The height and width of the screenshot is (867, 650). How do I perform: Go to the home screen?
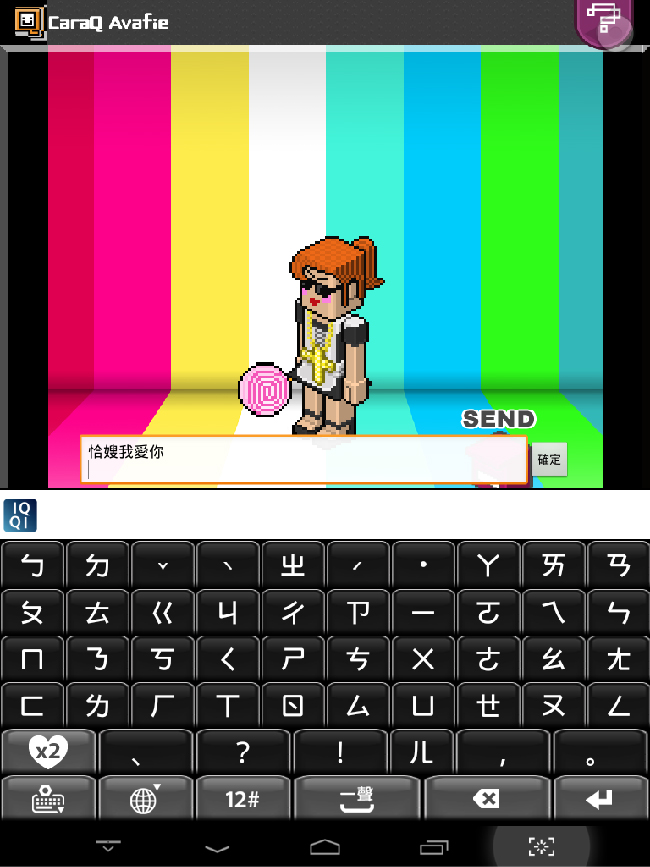point(325,847)
